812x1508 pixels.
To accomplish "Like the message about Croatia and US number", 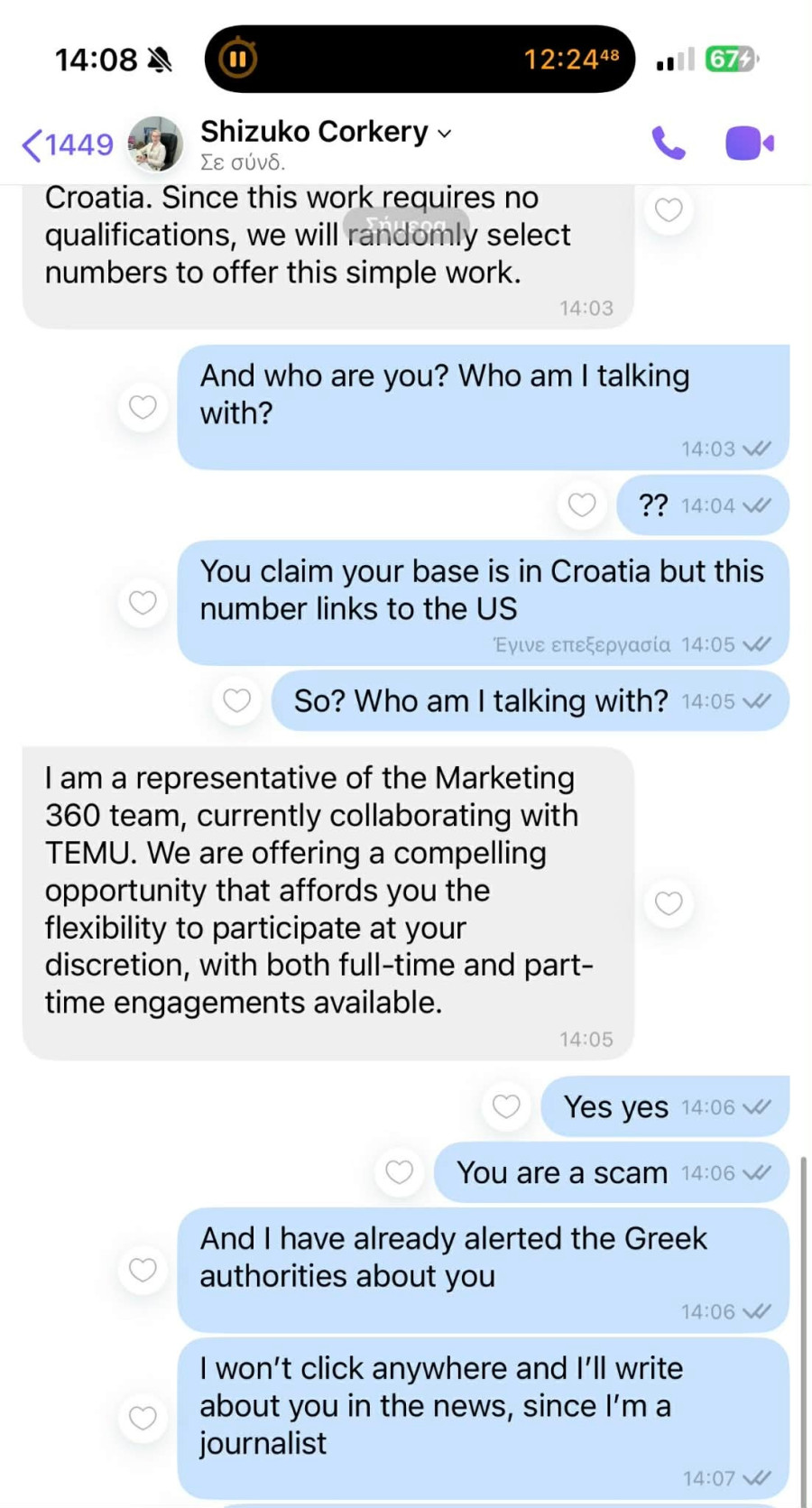I will (143, 602).
